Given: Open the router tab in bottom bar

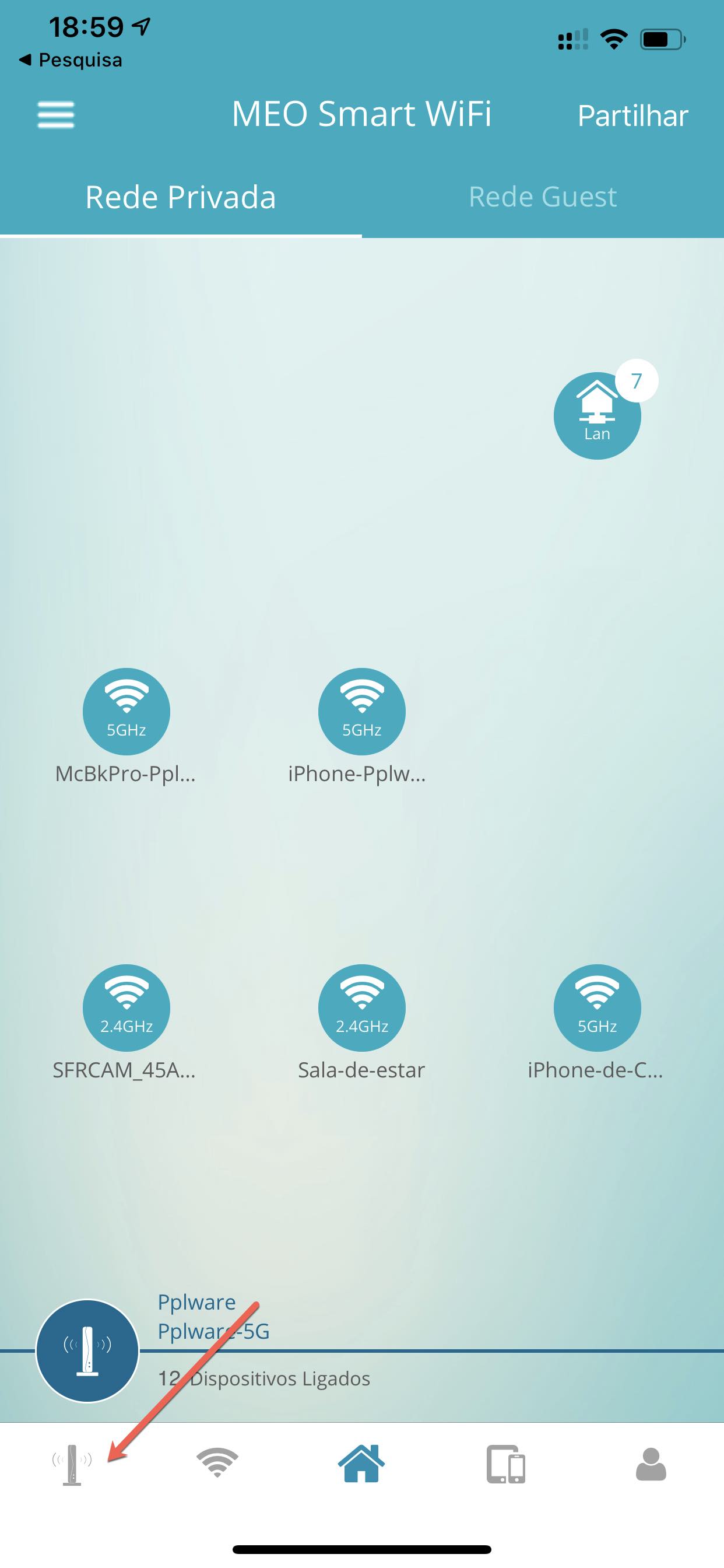Looking at the screenshot, I should pyautogui.click(x=72, y=1465).
